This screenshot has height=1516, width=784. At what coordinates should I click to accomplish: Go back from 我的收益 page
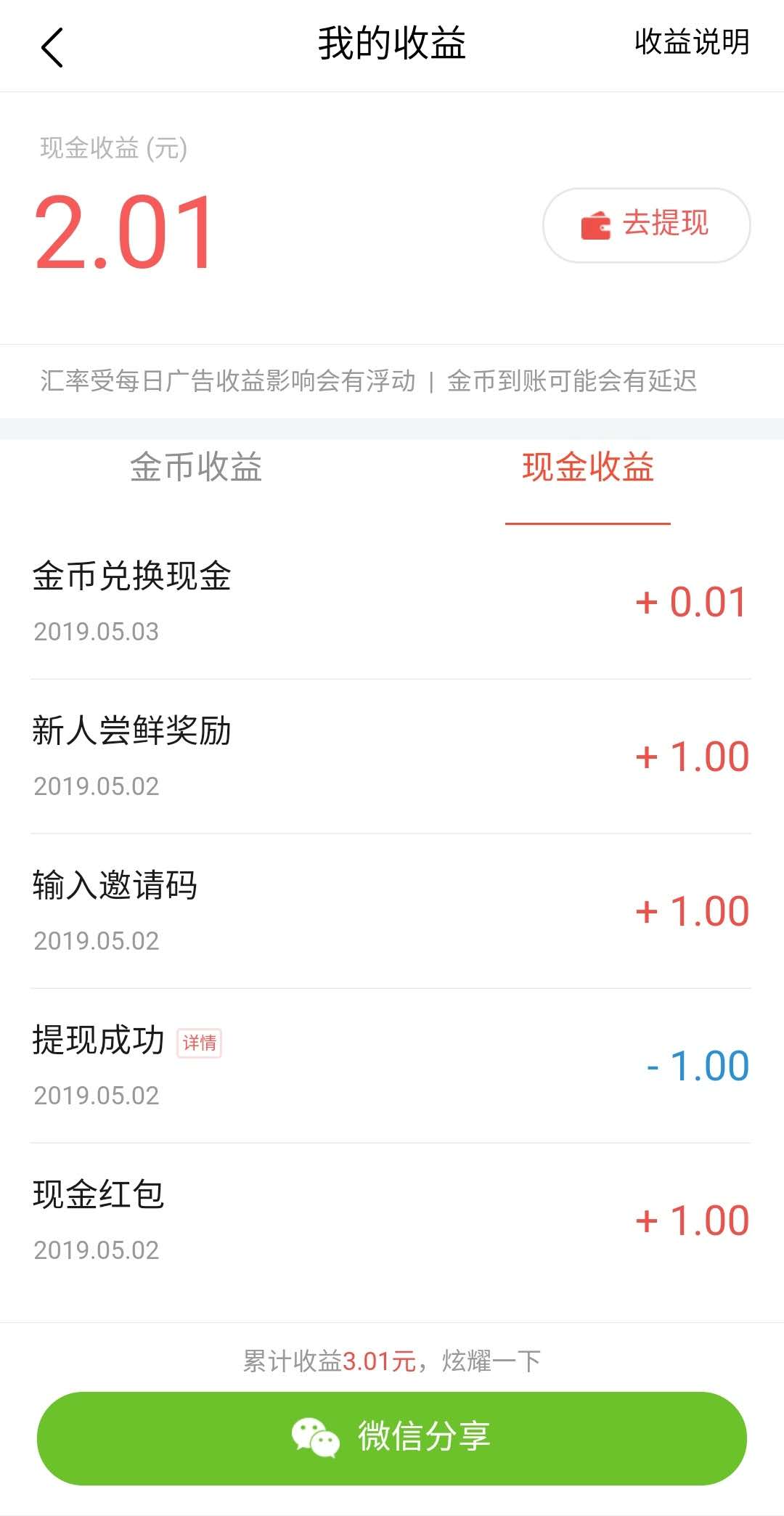52,48
